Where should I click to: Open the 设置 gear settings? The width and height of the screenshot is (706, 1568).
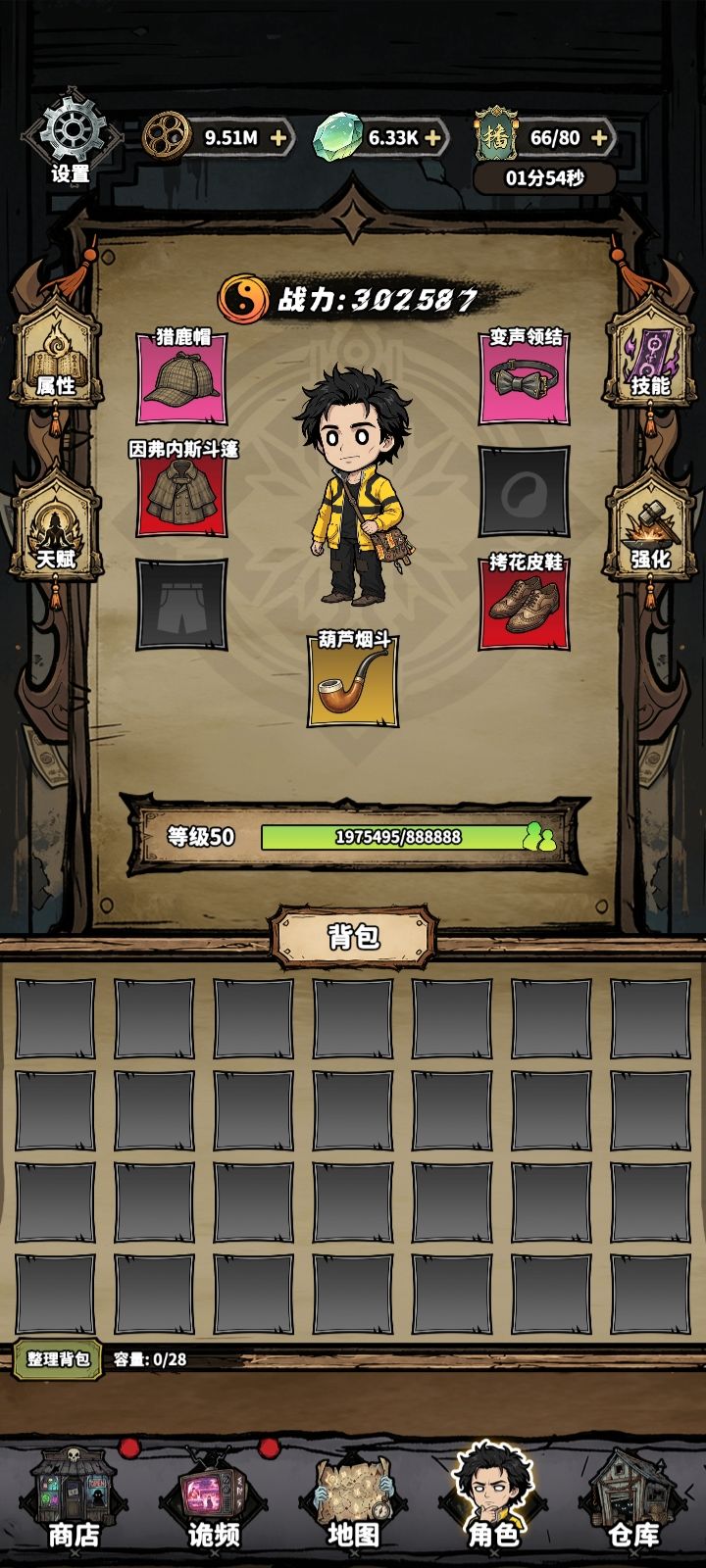tap(71, 135)
